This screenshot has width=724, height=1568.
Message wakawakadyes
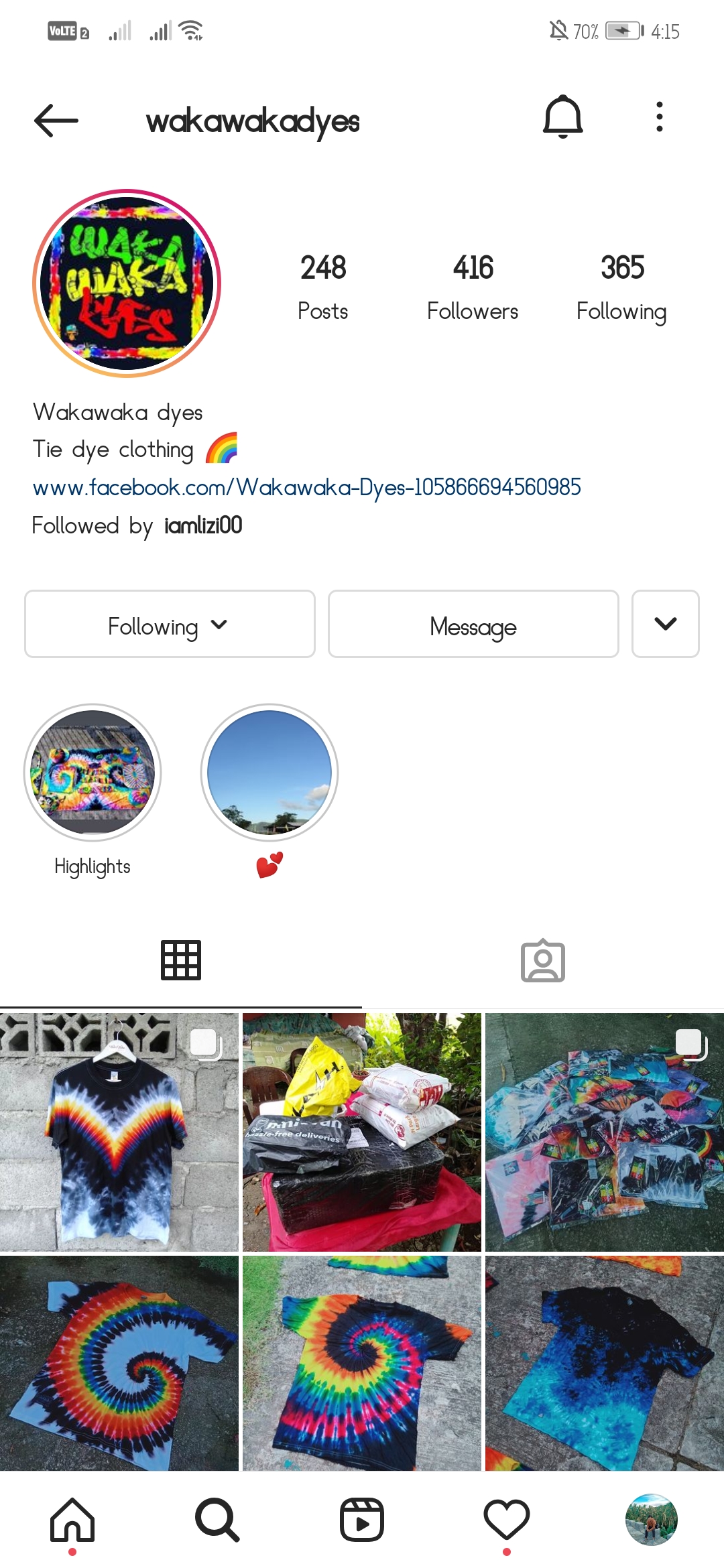click(473, 624)
